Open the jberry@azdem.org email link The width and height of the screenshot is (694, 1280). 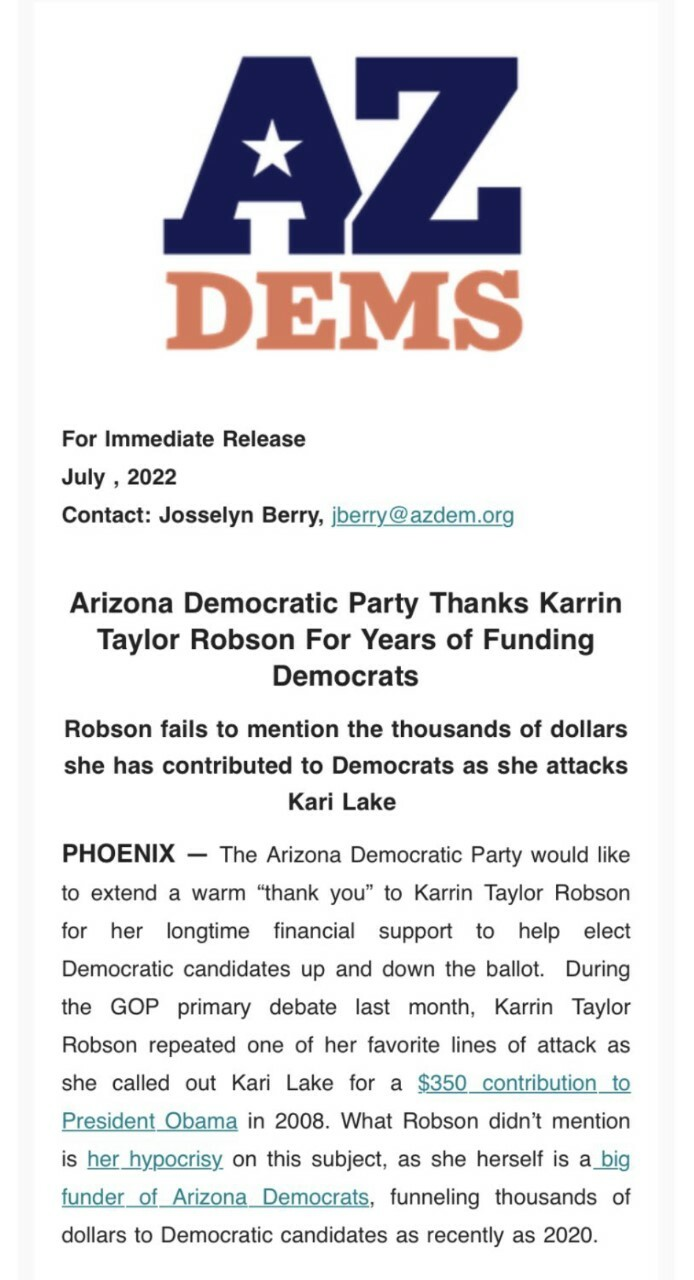pyautogui.click(x=422, y=516)
